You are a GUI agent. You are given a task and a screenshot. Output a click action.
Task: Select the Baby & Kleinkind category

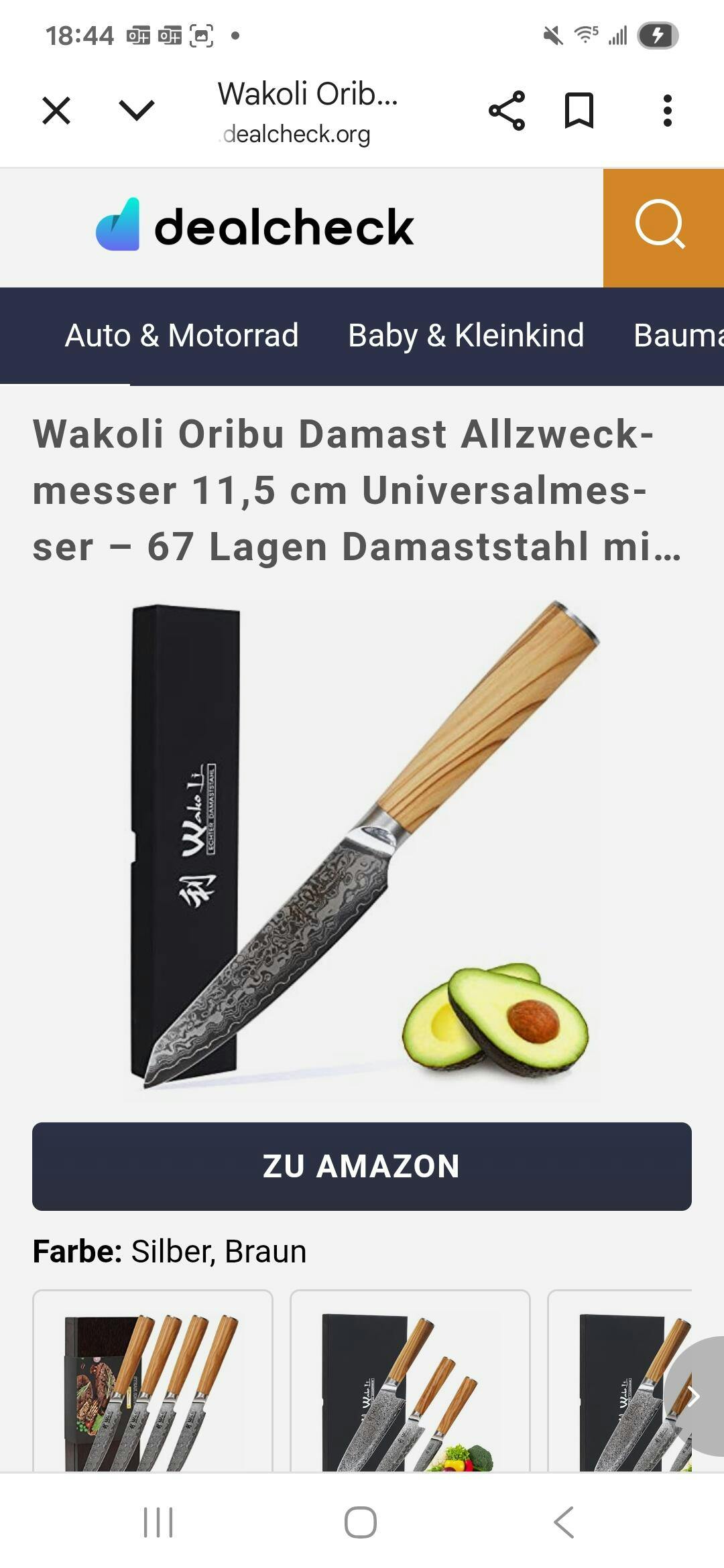pyautogui.click(x=466, y=335)
